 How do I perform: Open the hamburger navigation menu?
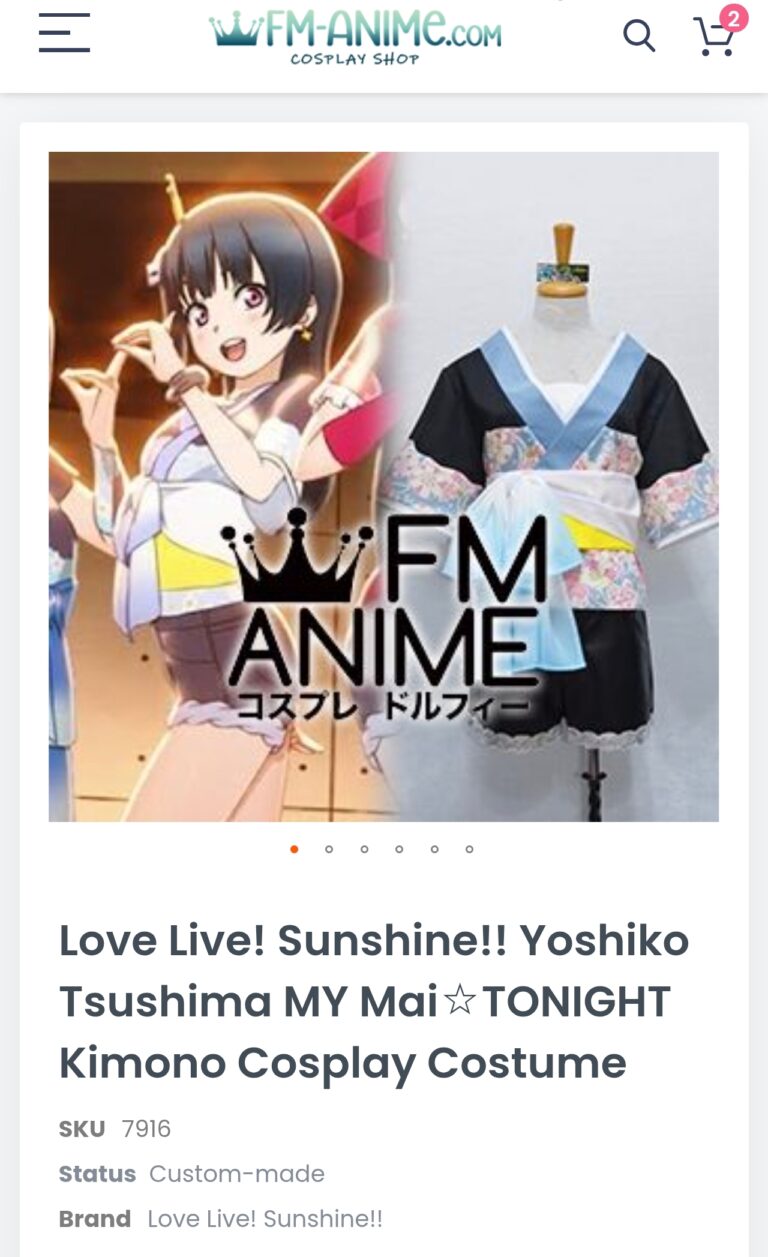[64, 33]
